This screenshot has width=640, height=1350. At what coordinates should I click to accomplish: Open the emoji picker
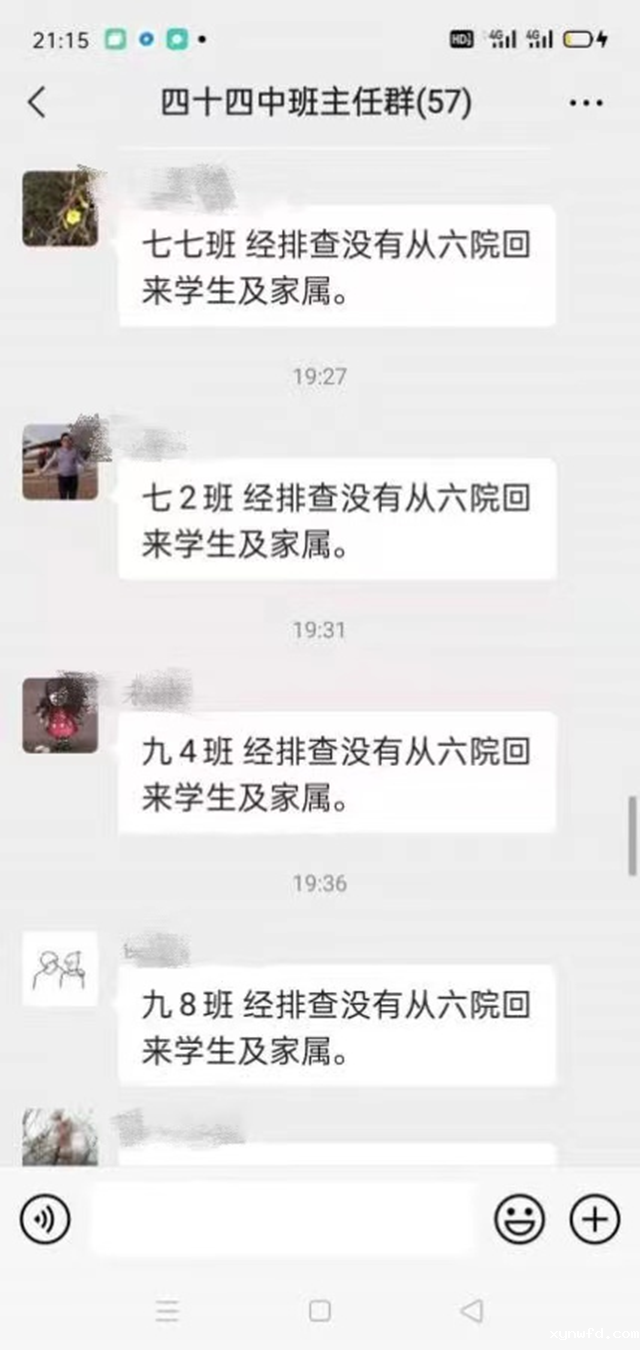click(x=520, y=1219)
